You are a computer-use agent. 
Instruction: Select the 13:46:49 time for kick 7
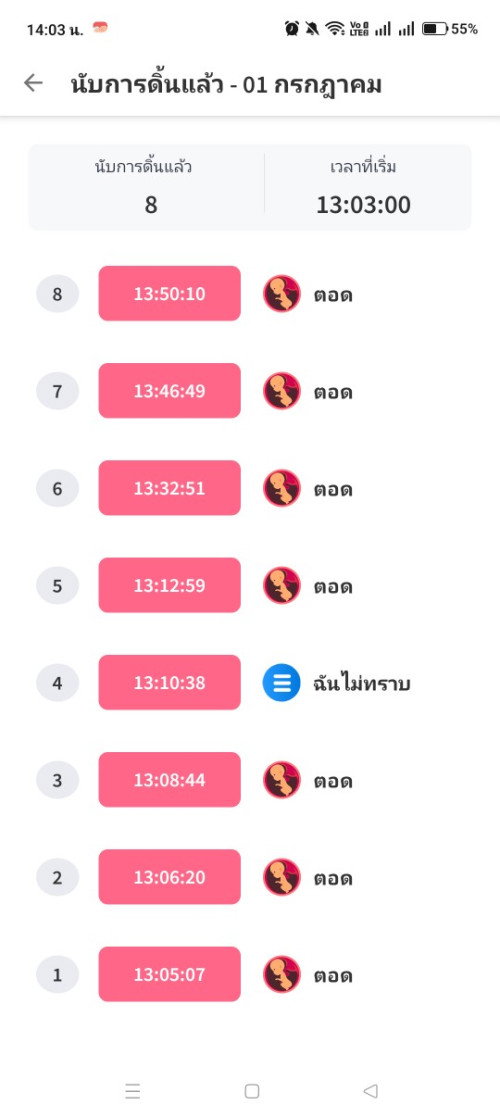[170, 390]
